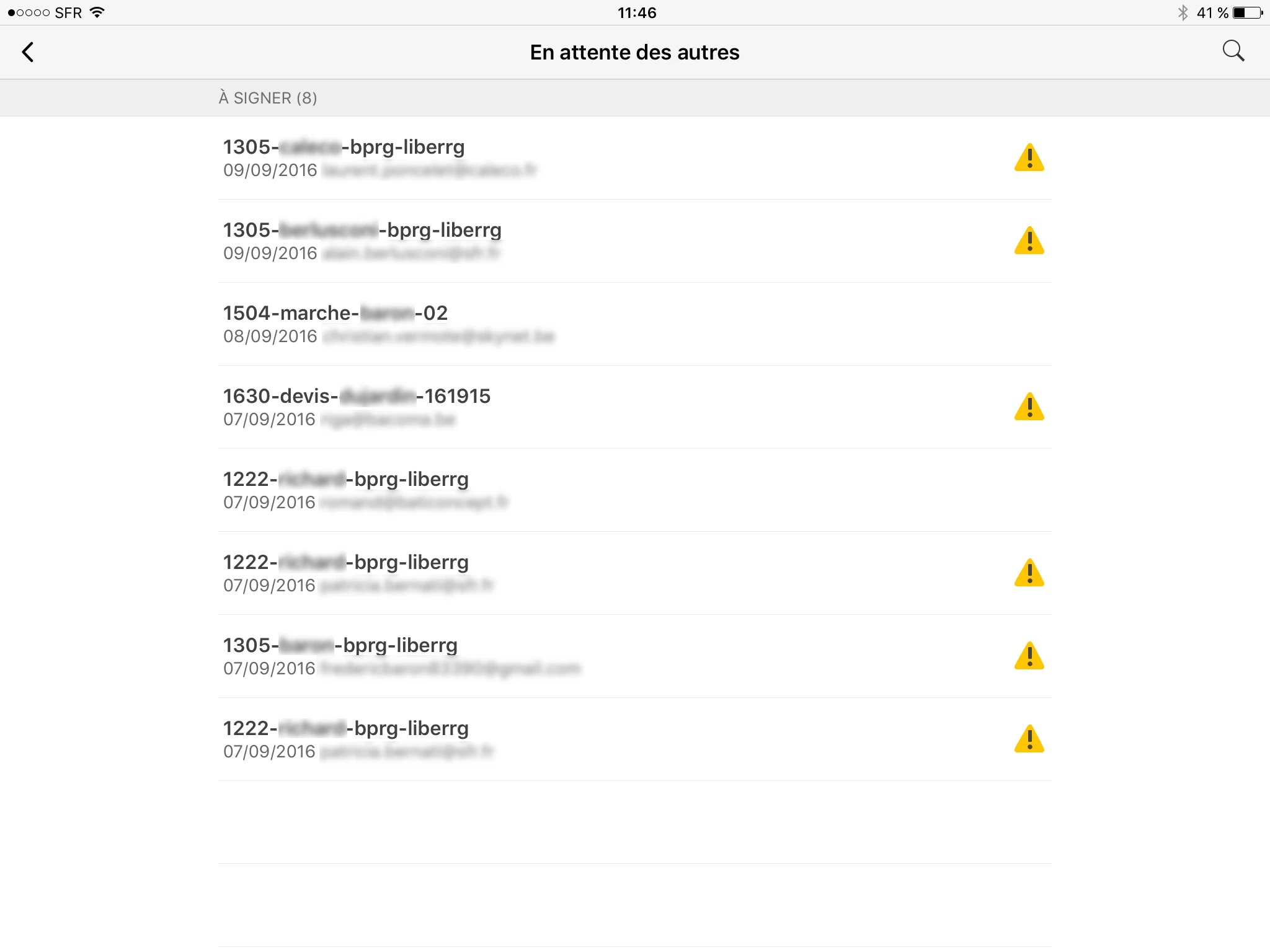This screenshot has height=952, width=1270.
Task: Open the search magnifier icon
Action: (1233, 51)
